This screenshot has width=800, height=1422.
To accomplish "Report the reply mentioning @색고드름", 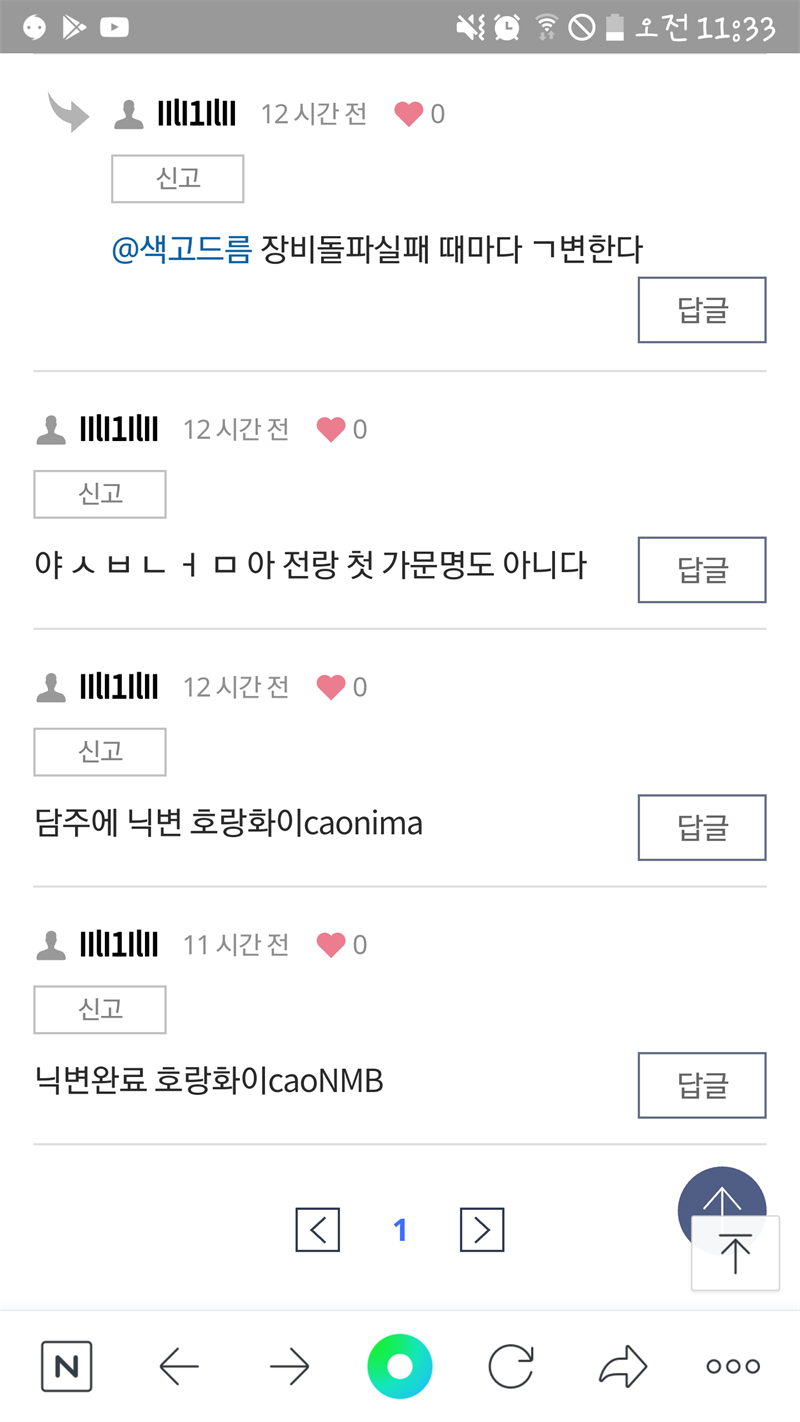I will [177, 179].
